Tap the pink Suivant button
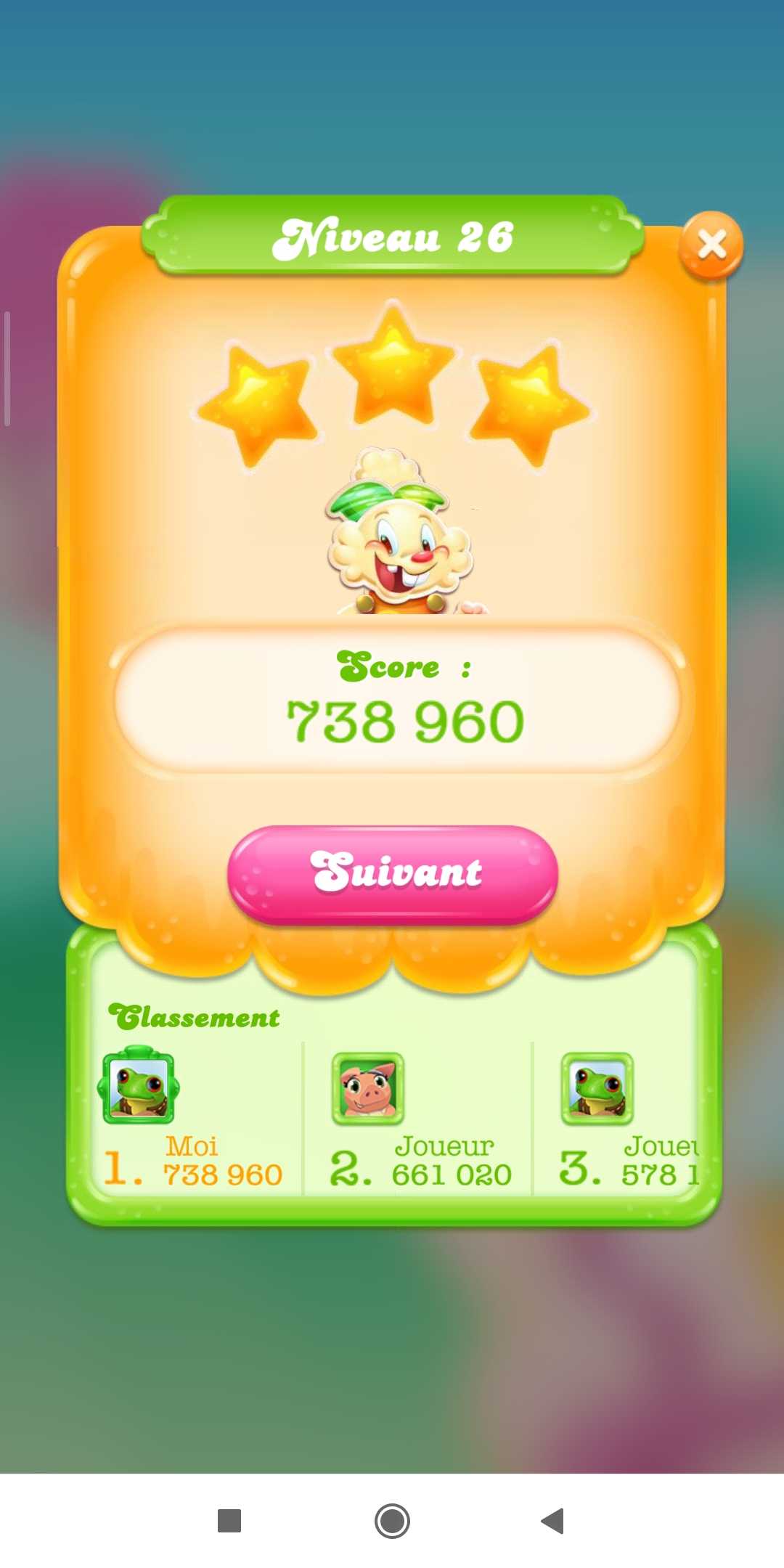 tap(393, 873)
